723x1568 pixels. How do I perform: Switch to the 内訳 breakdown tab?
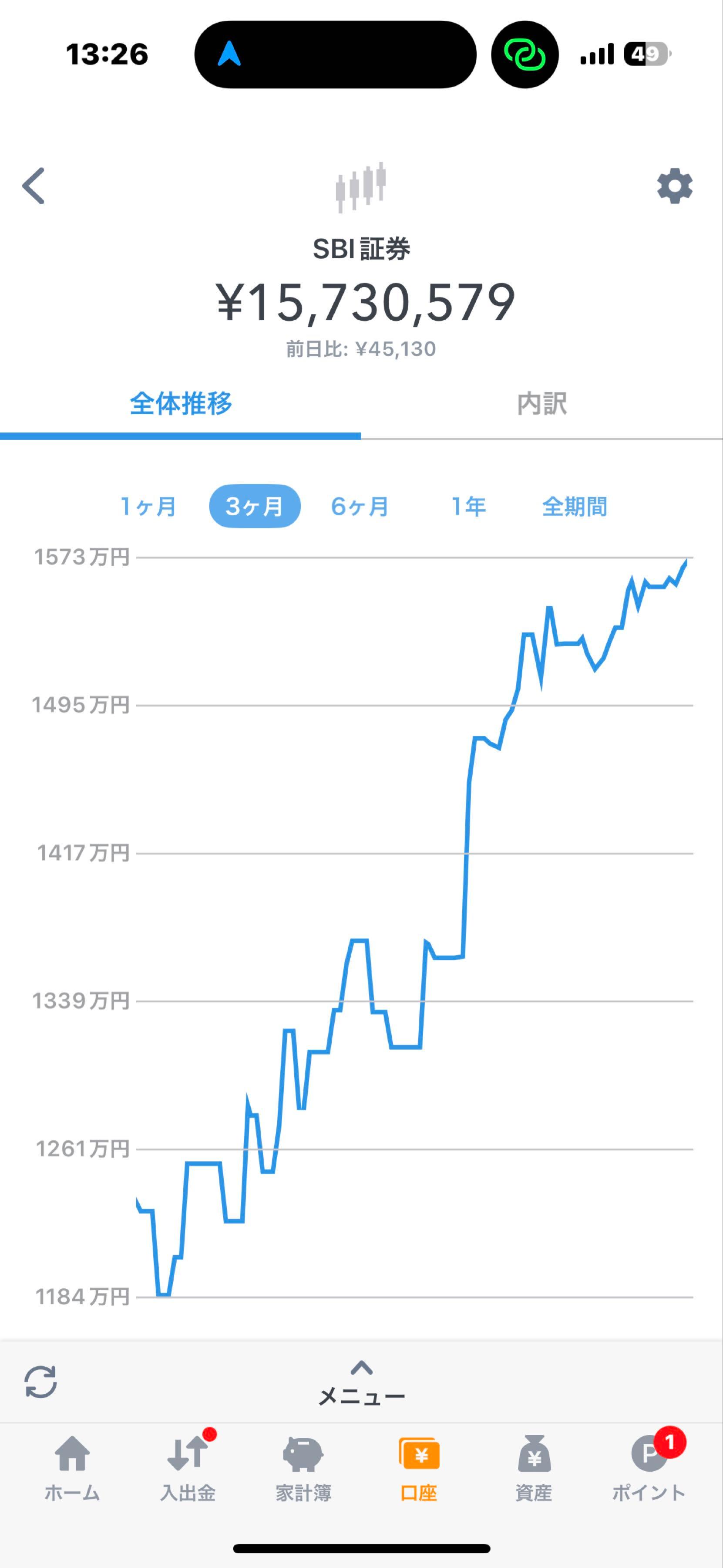click(x=542, y=404)
